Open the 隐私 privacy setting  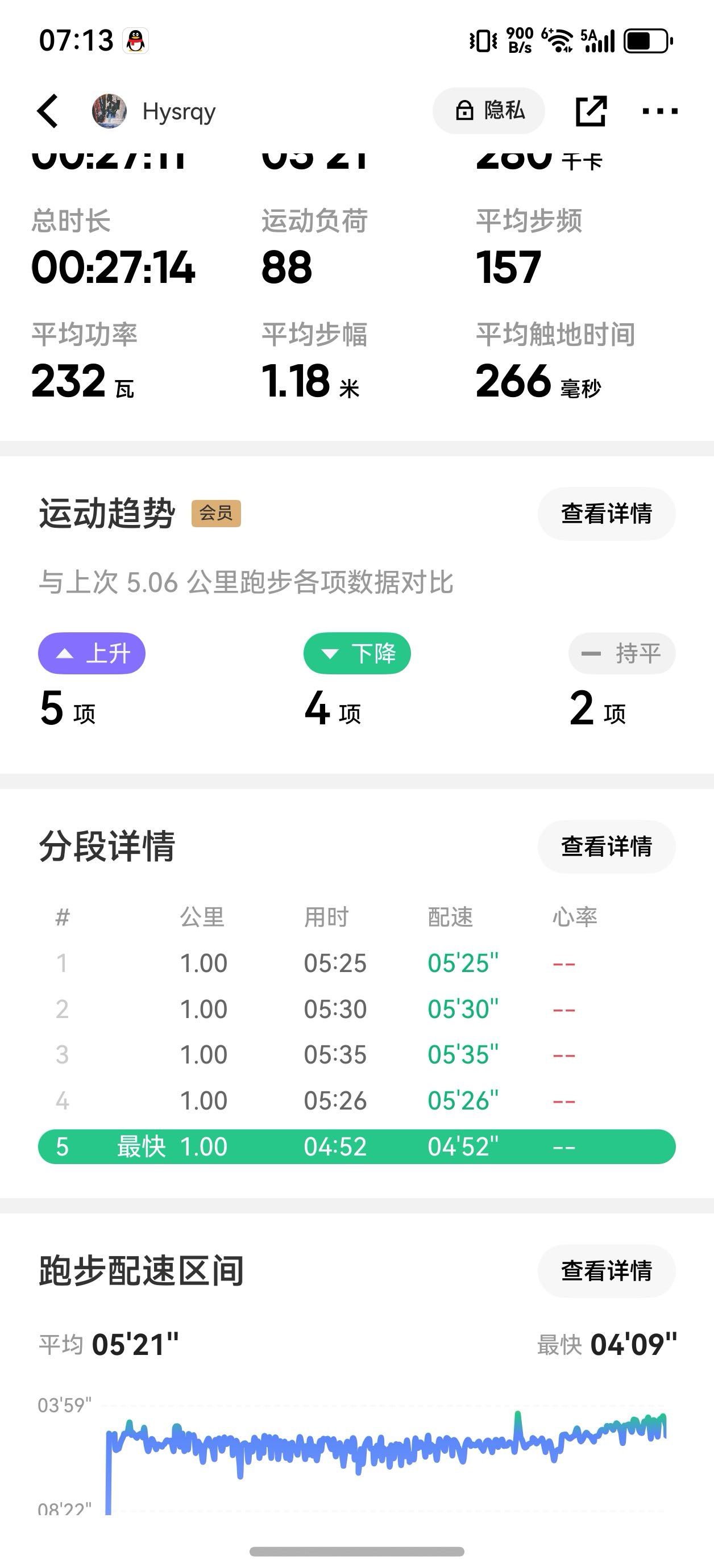tap(488, 111)
